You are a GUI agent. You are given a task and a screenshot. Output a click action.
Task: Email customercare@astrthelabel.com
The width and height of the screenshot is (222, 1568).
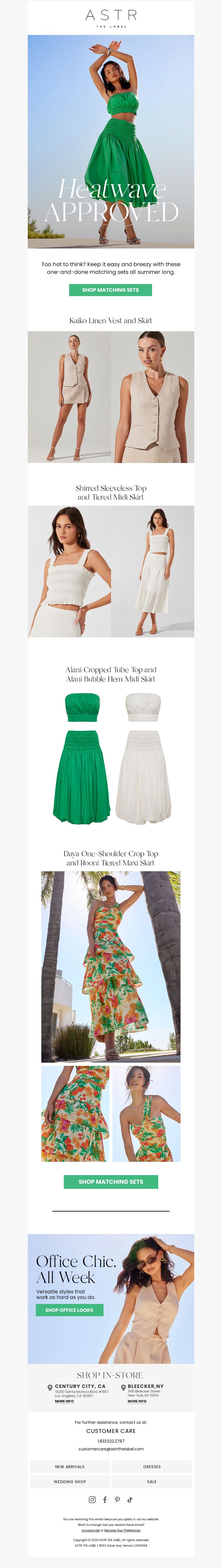pos(111,1449)
